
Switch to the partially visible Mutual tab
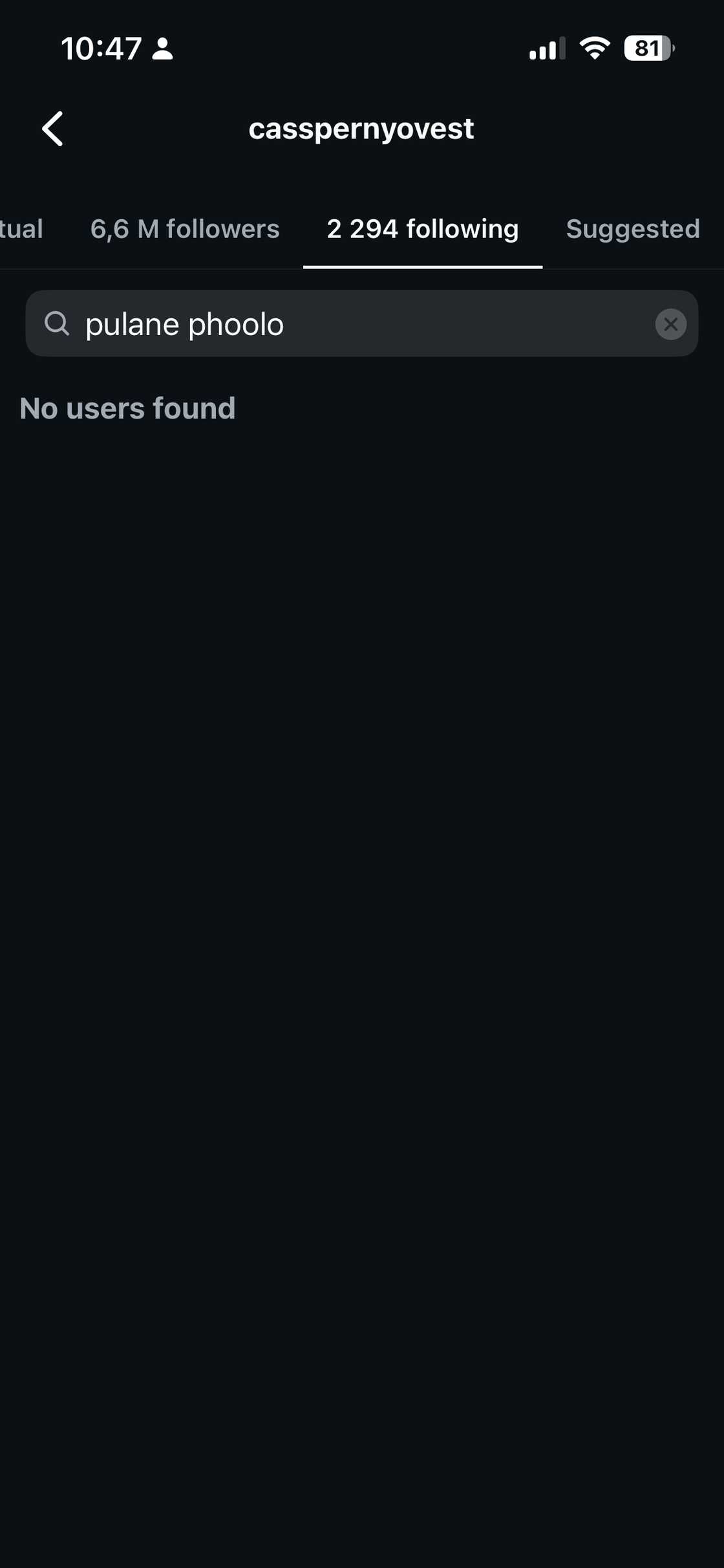point(21,229)
